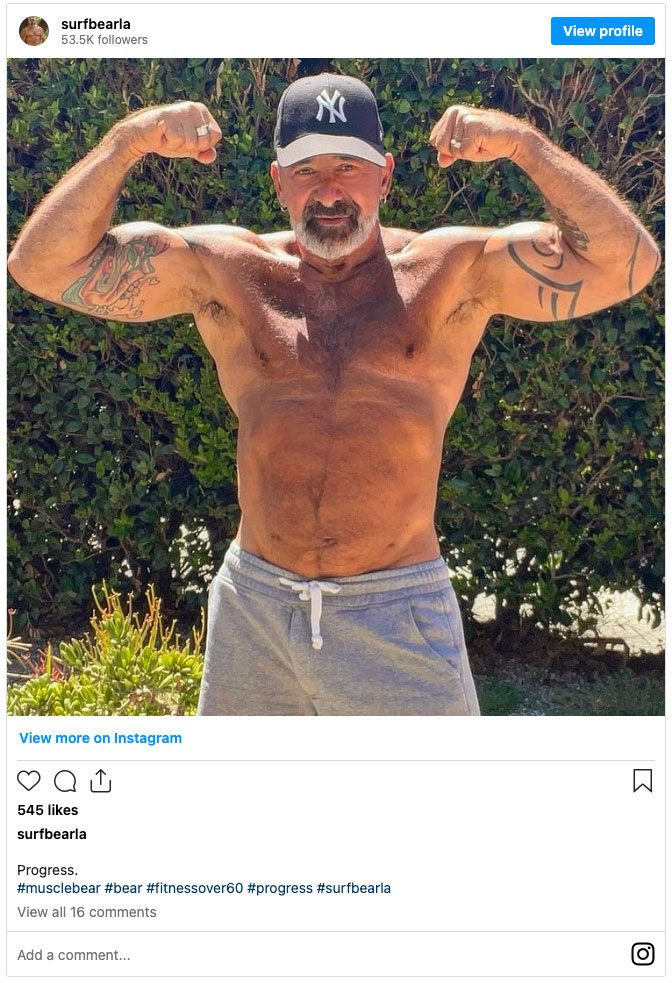Open the #surfbearla hashtag
This screenshot has height=983, width=672.
coord(353,888)
